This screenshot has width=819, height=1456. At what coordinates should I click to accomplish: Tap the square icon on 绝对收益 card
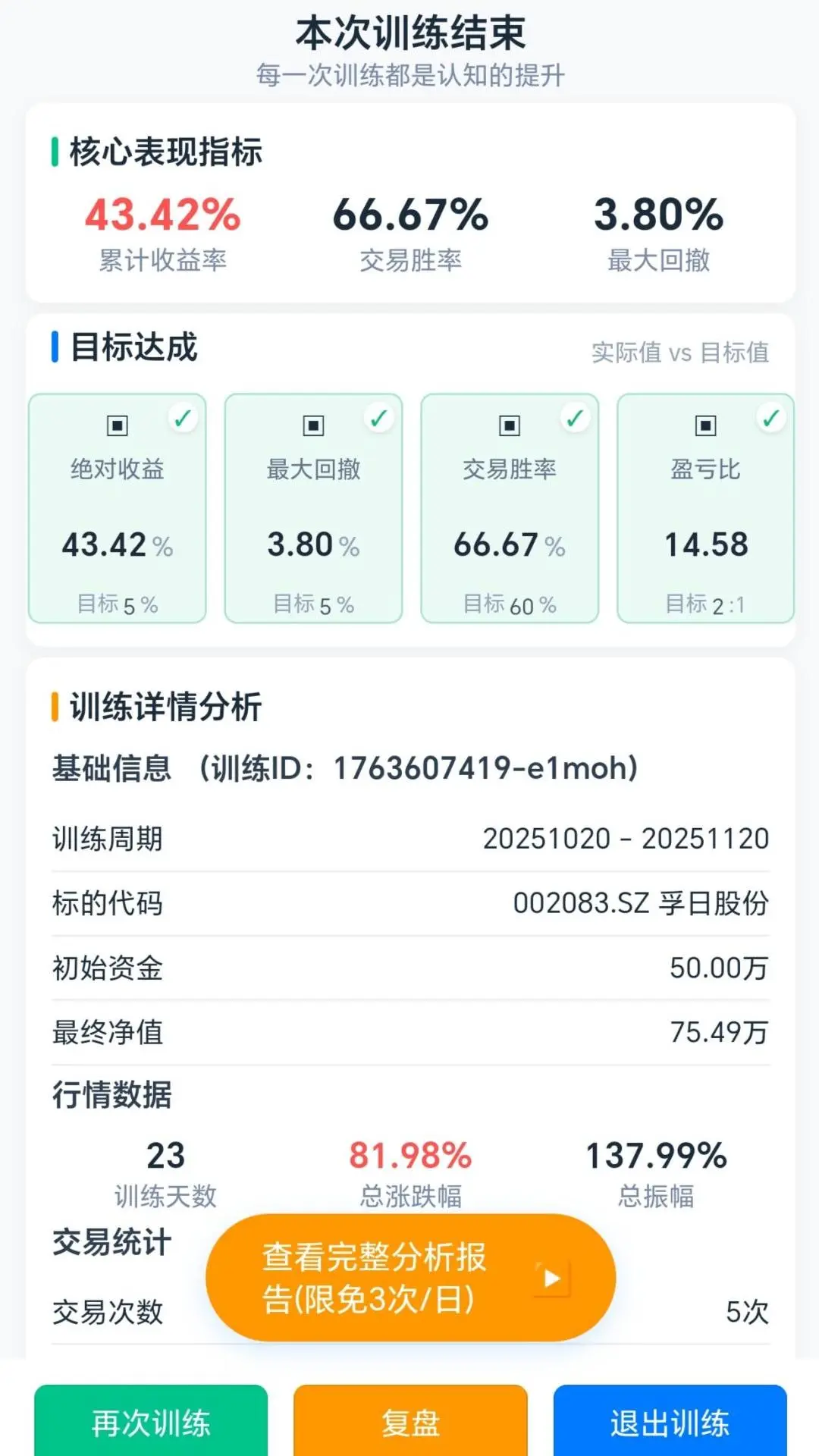pos(118,427)
